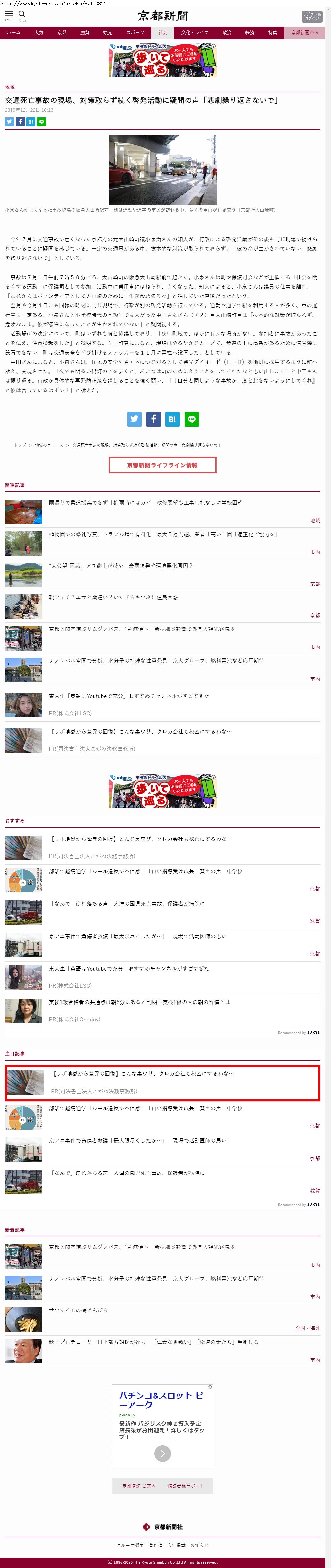
Task: Tap the デジタル版ログイン button
Action: (311, 16)
